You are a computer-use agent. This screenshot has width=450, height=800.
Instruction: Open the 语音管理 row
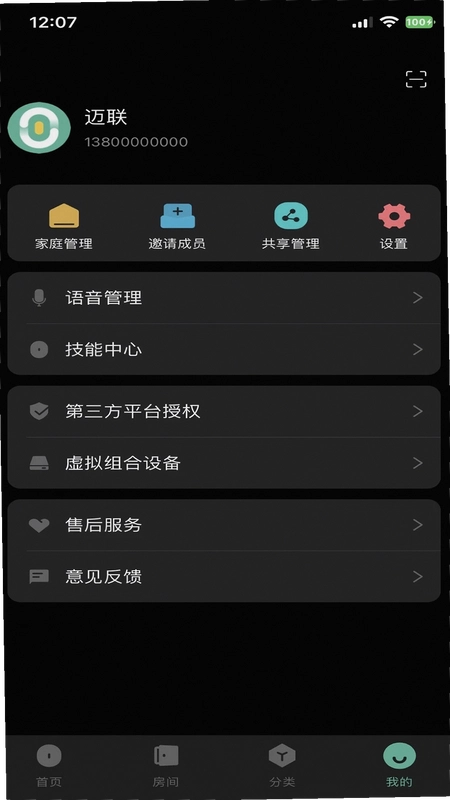point(224,298)
